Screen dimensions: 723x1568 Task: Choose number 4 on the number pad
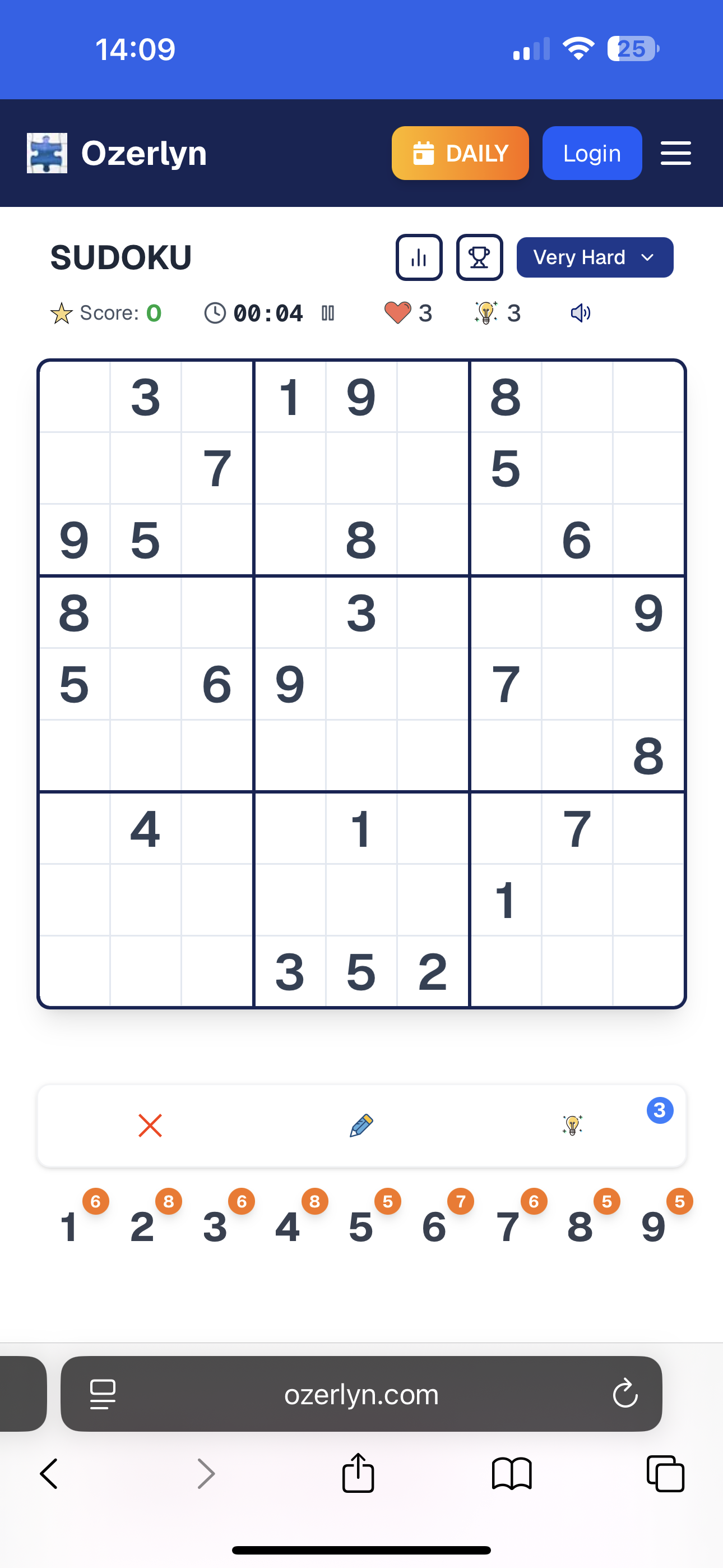coord(288,1226)
